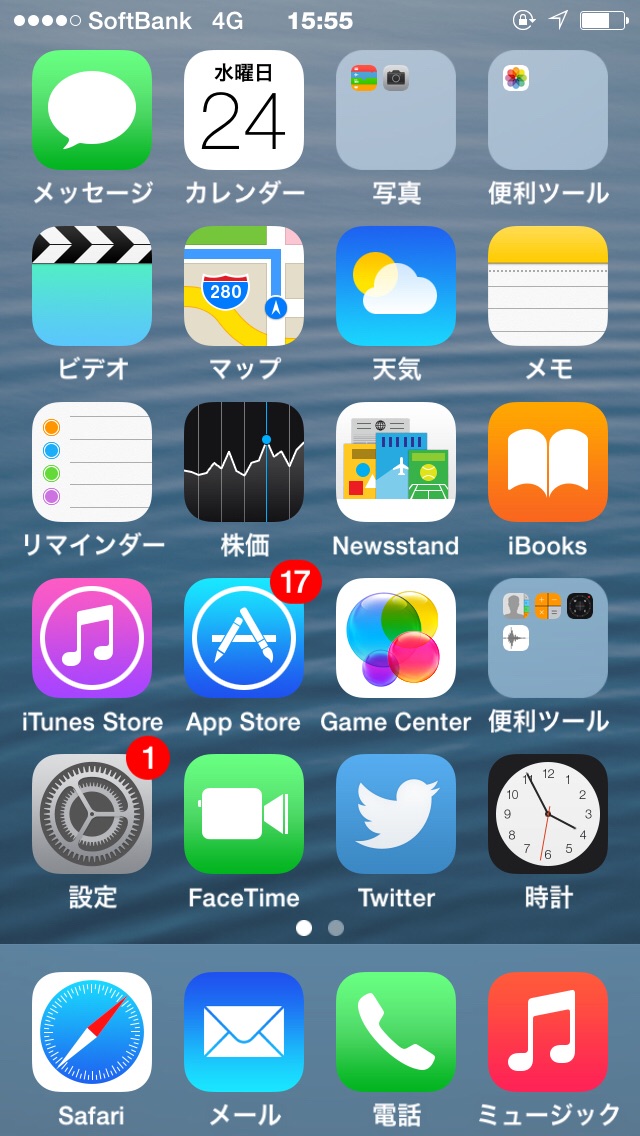Open the メッセージ (Messages) app
The image size is (640, 1136).
tap(92, 110)
